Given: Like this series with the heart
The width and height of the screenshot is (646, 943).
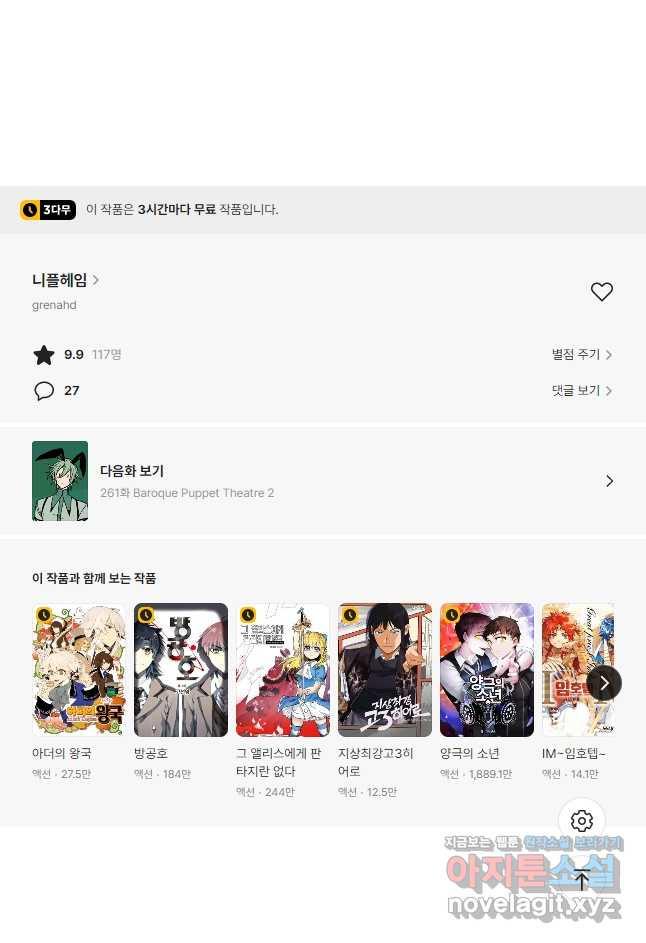Looking at the screenshot, I should pyautogui.click(x=601, y=292).
